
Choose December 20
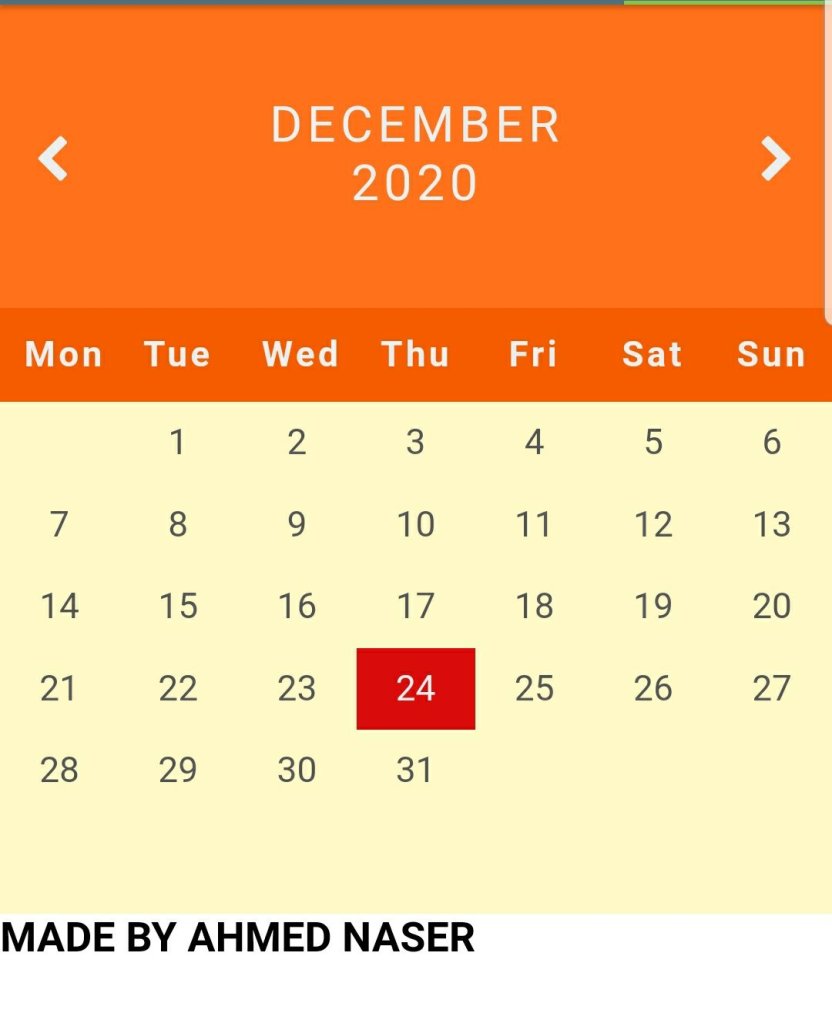[771, 606]
